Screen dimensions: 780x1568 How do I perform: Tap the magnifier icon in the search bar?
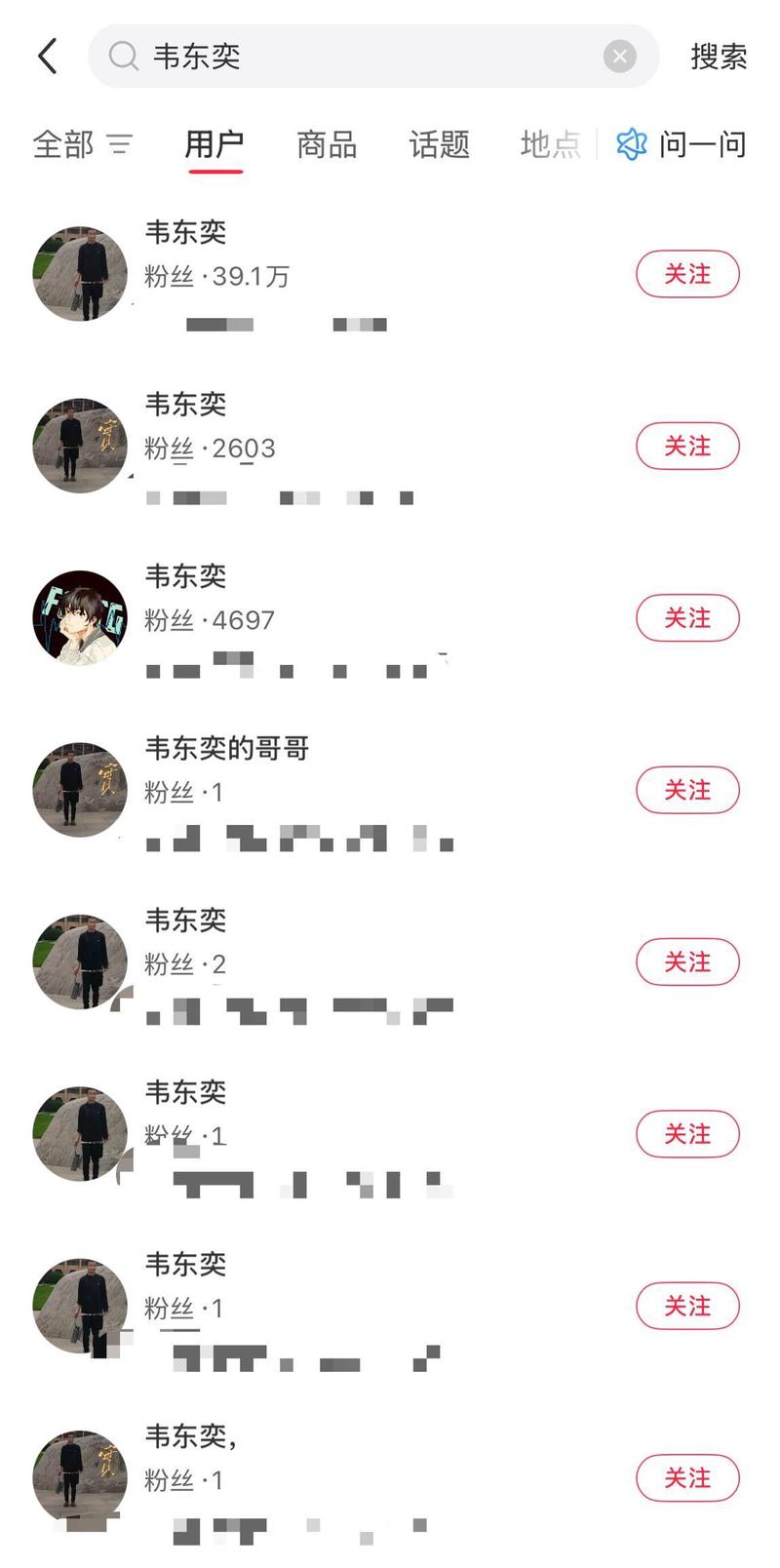coord(123,56)
